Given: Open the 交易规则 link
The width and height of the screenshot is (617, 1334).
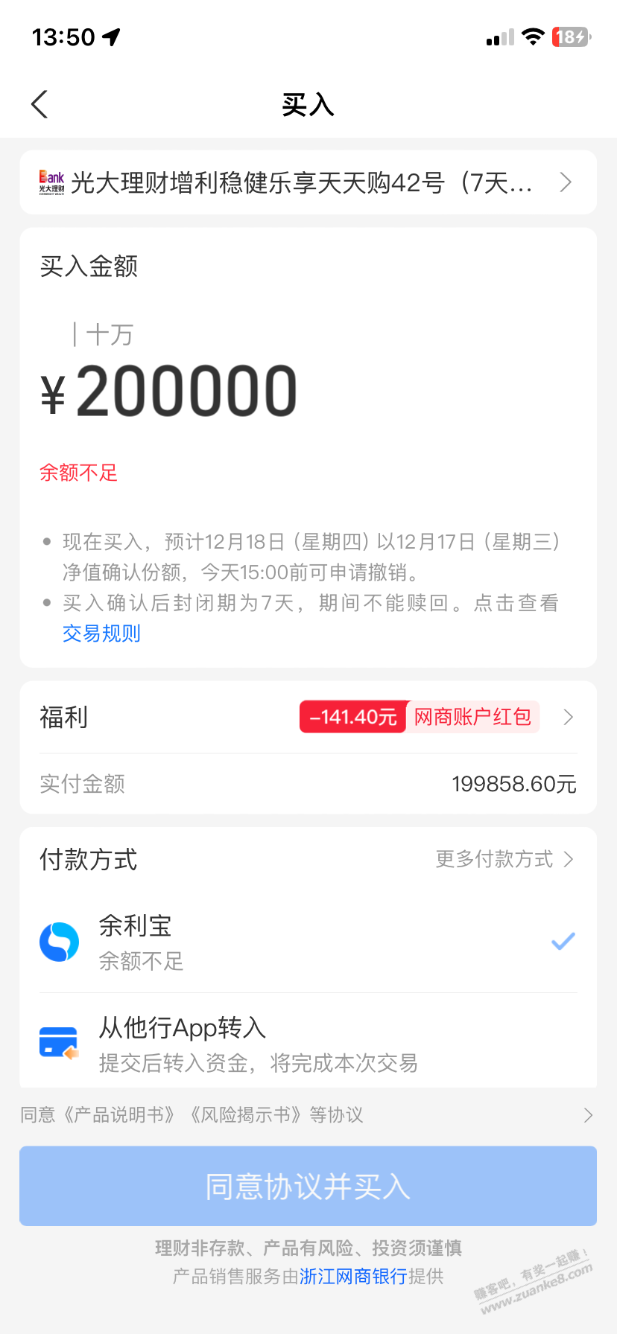Looking at the screenshot, I should coord(102,633).
